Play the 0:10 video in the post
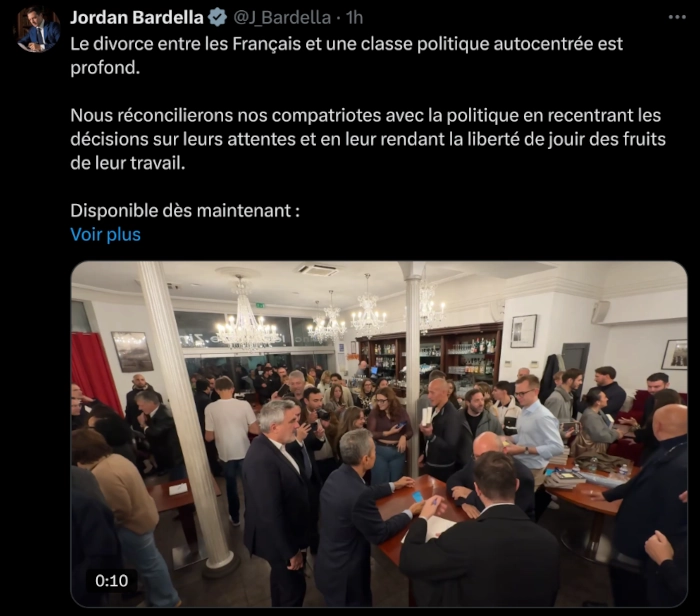The width and height of the screenshot is (700, 616). [378, 433]
